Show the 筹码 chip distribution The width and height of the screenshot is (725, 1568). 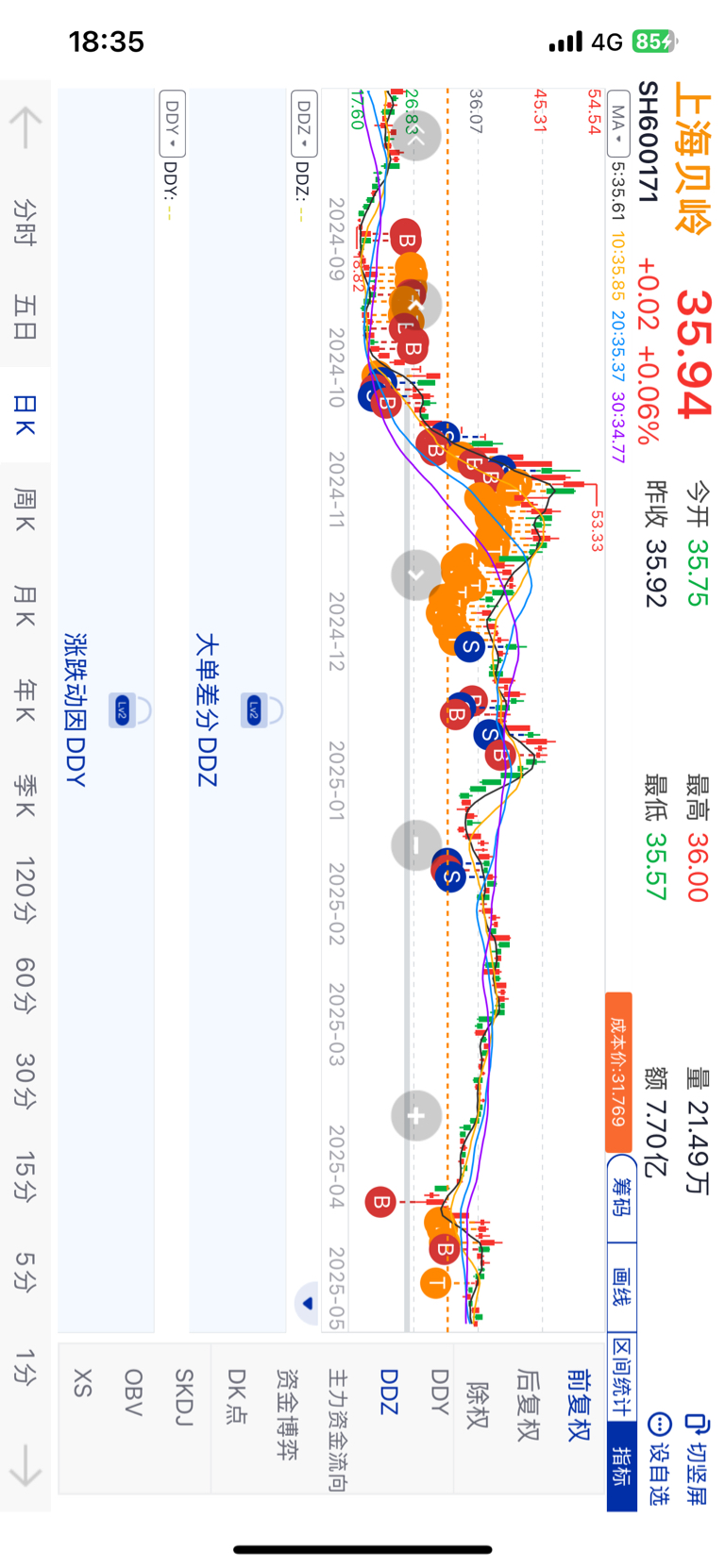[622, 1196]
